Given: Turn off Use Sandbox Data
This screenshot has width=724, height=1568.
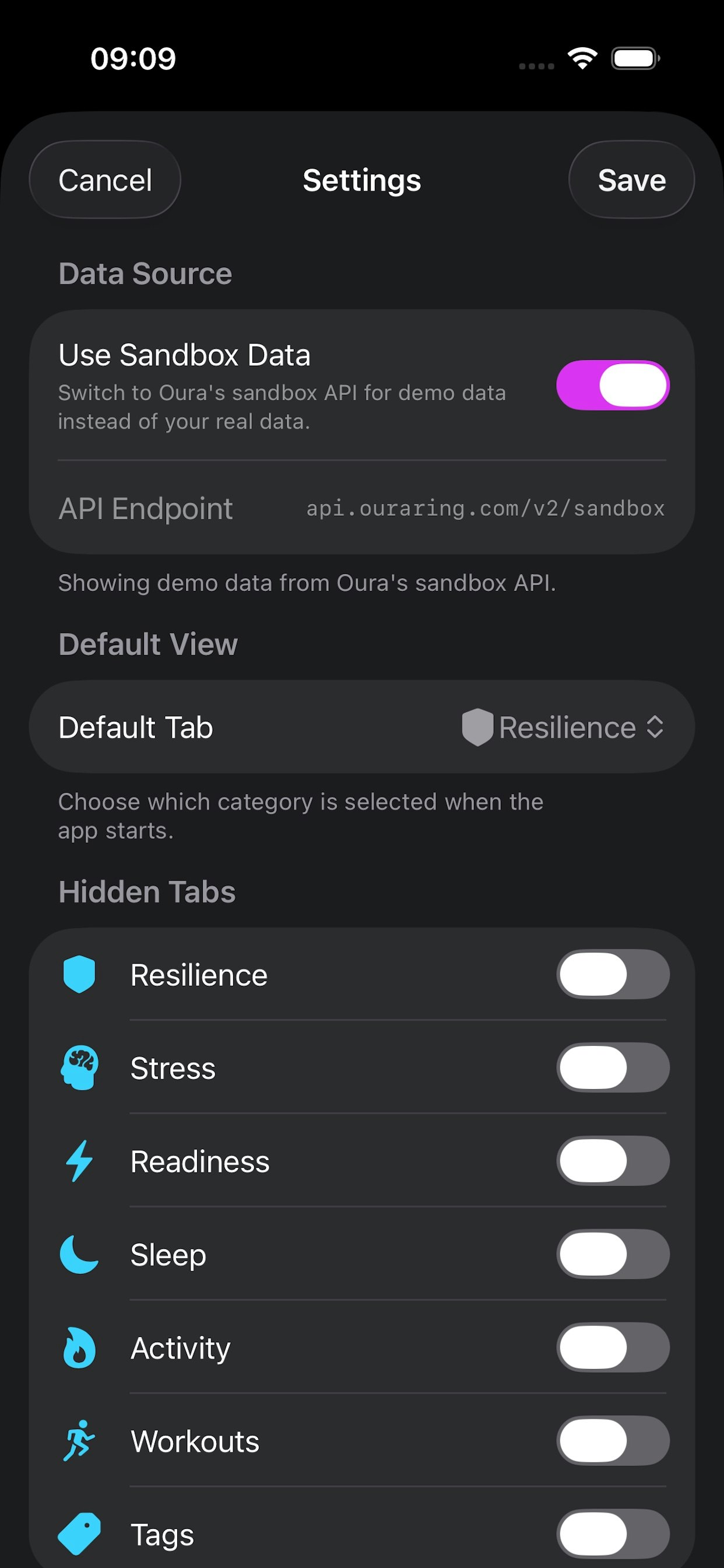Looking at the screenshot, I should (x=613, y=384).
